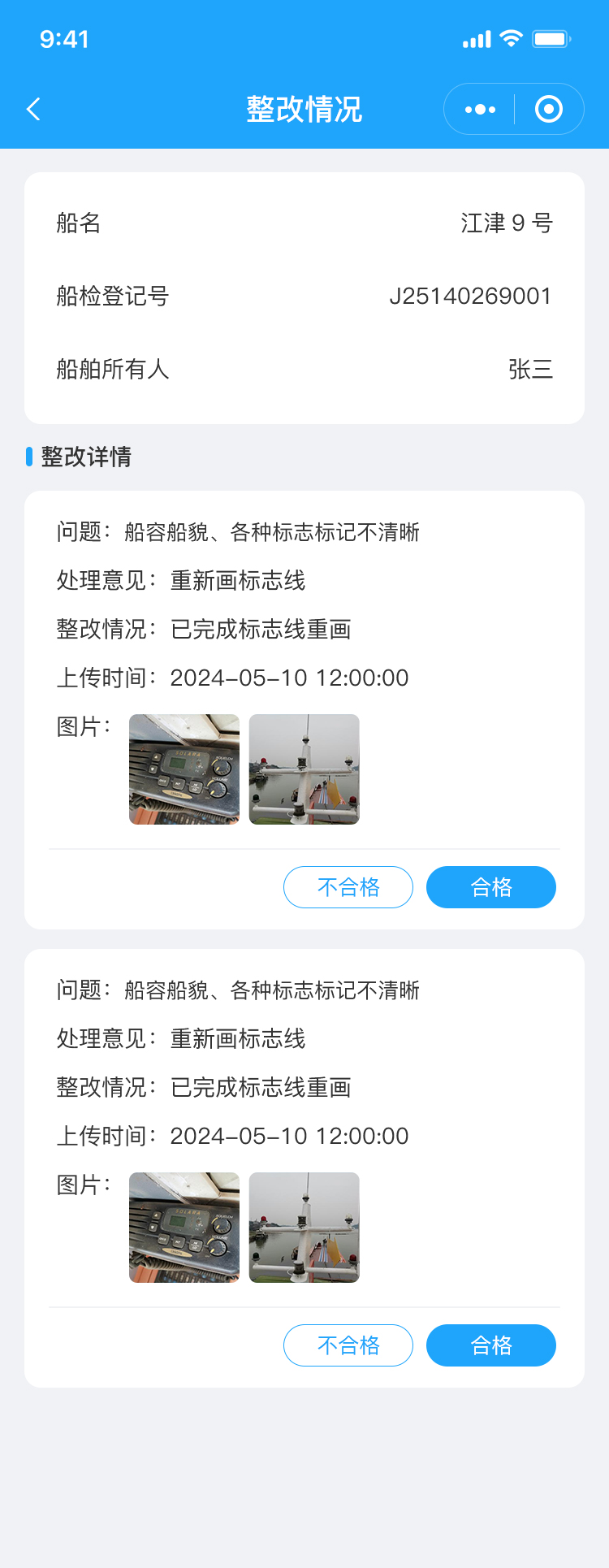Mark the second rectification item as 合格
This screenshot has height=1568, width=609.
pyautogui.click(x=491, y=1345)
